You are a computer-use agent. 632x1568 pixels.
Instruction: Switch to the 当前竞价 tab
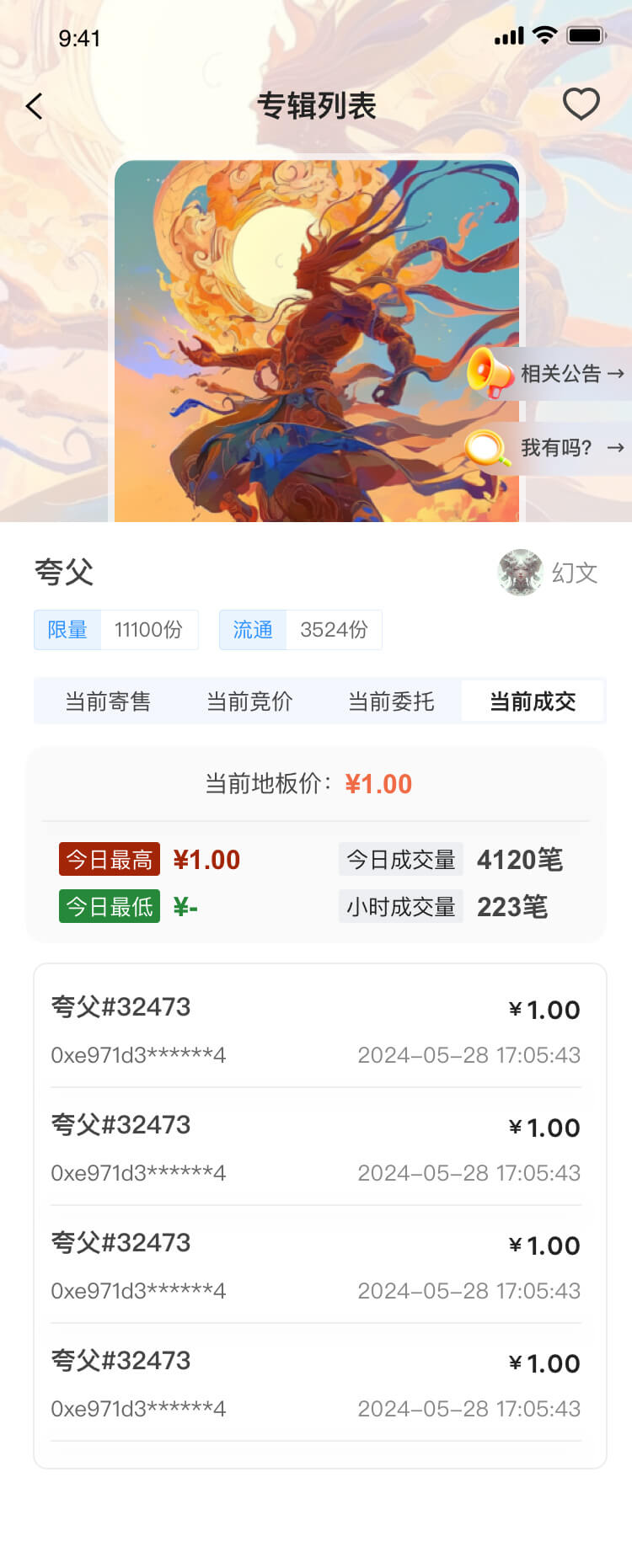point(249,701)
